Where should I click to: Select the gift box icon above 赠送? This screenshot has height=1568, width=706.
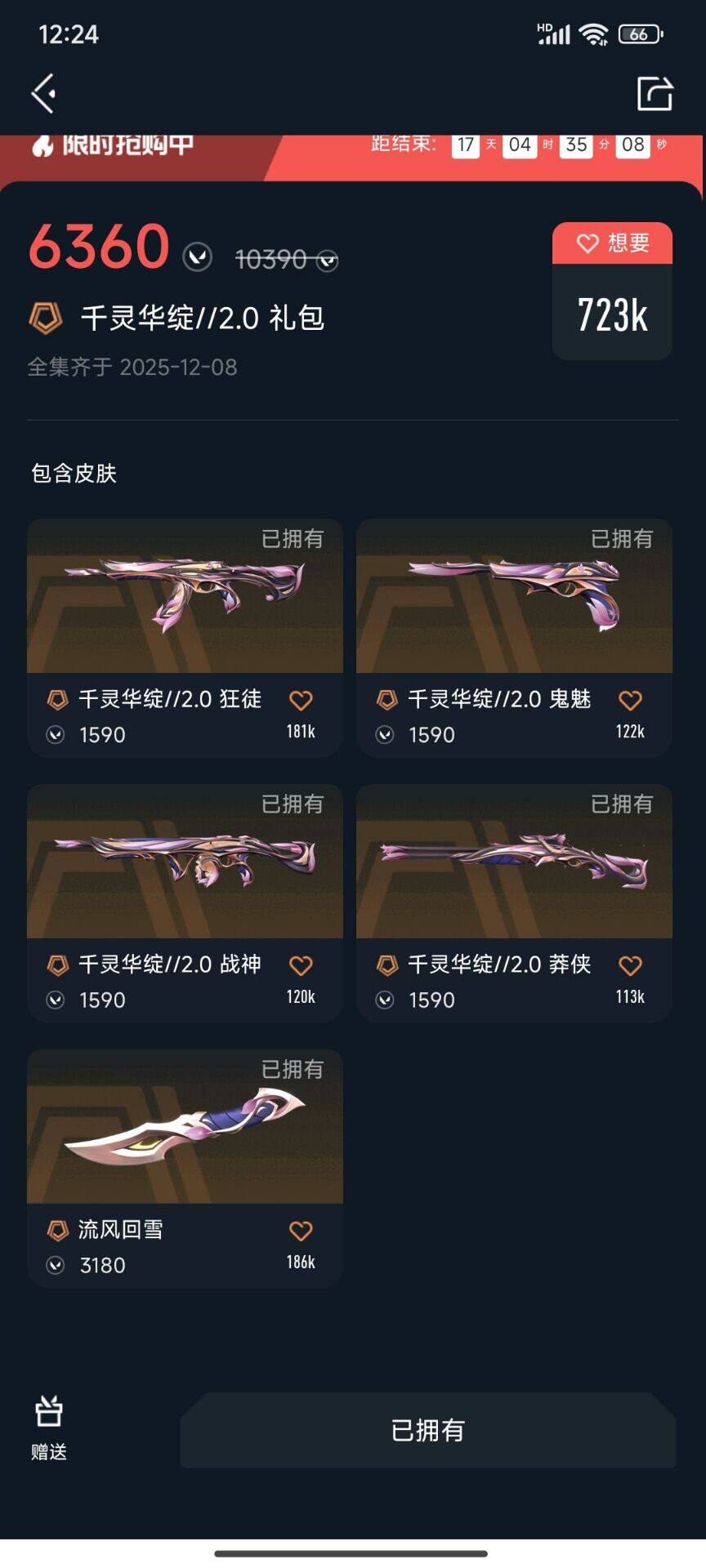[47, 1410]
